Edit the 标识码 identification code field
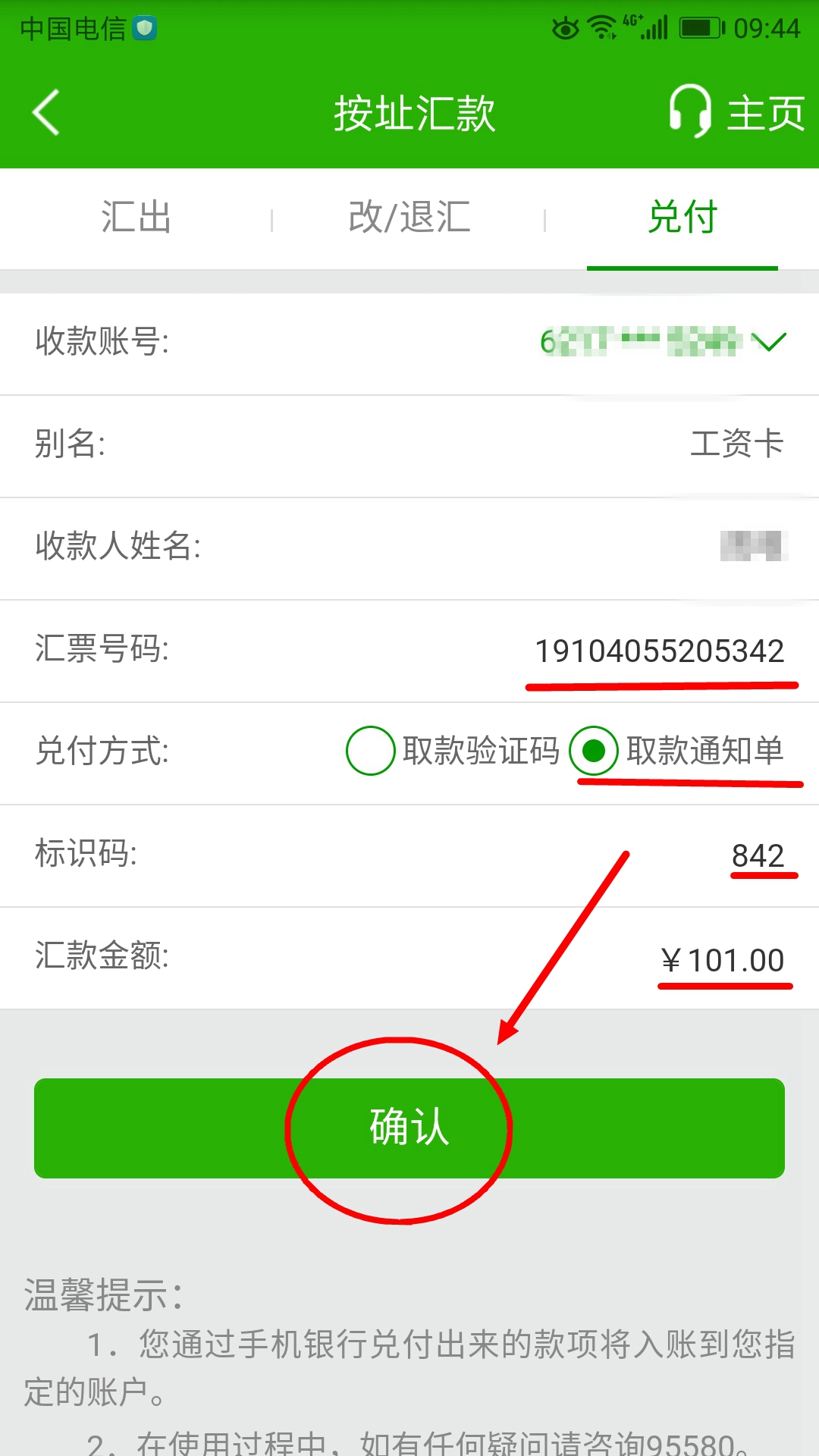The width and height of the screenshot is (819, 1456). 758,855
